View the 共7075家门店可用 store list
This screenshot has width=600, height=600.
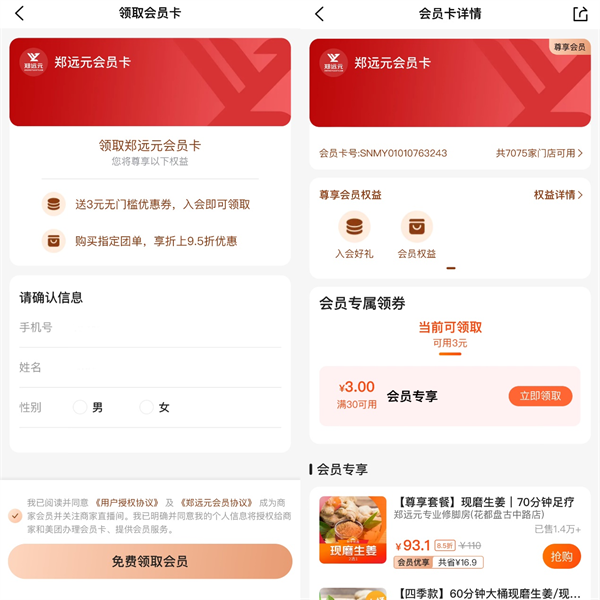pyautogui.click(x=539, y=153)
